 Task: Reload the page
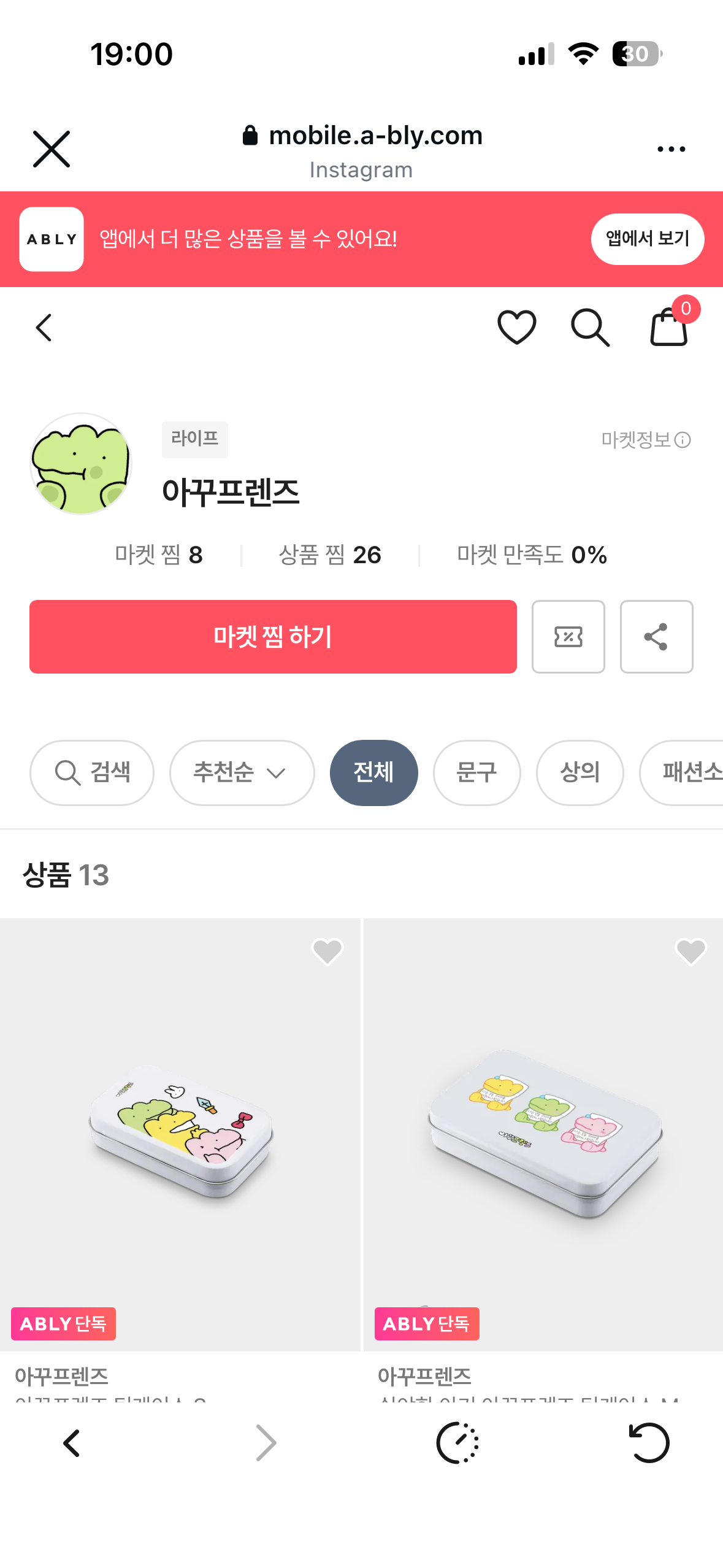pos(649,1443)
